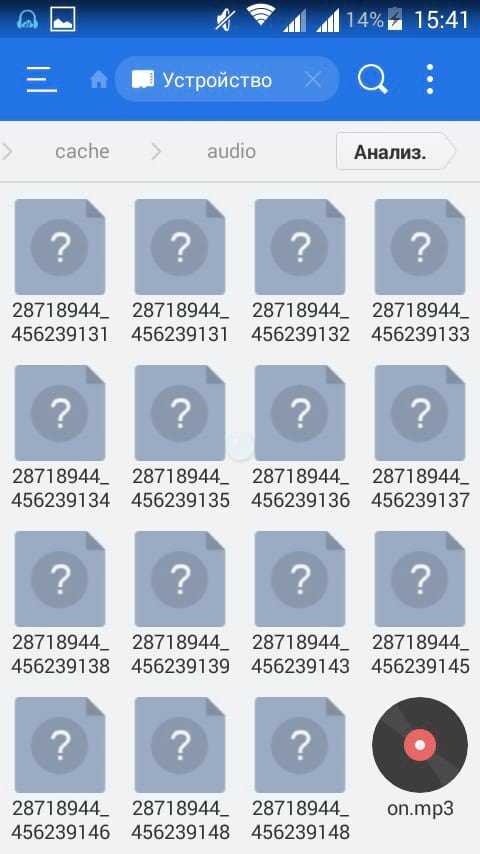Open file 28718944_456239132
Image resolution: width=480 pixels, height=854 pixels.
click(300, 272)
